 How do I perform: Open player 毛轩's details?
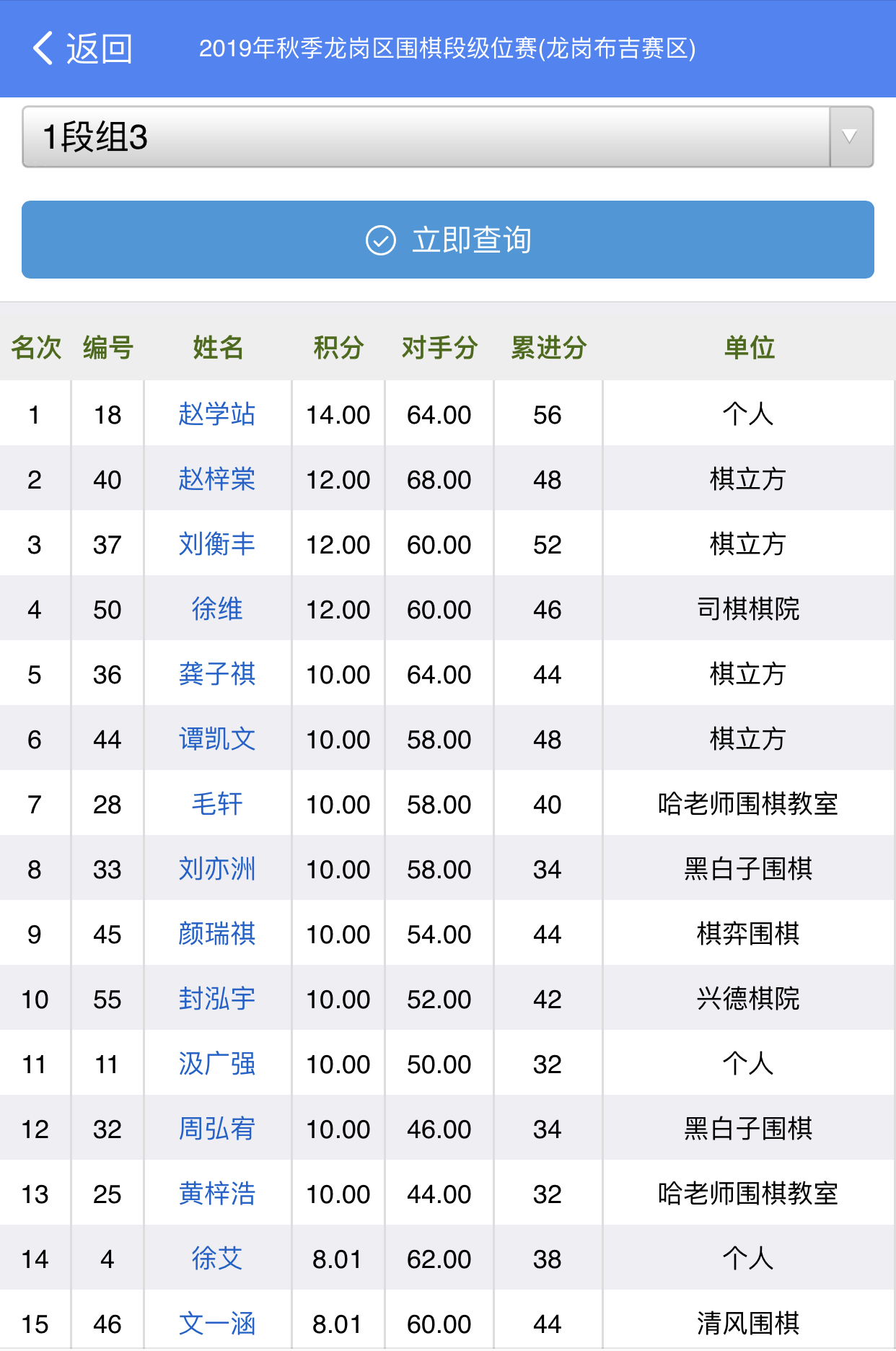tap(217, 804)
